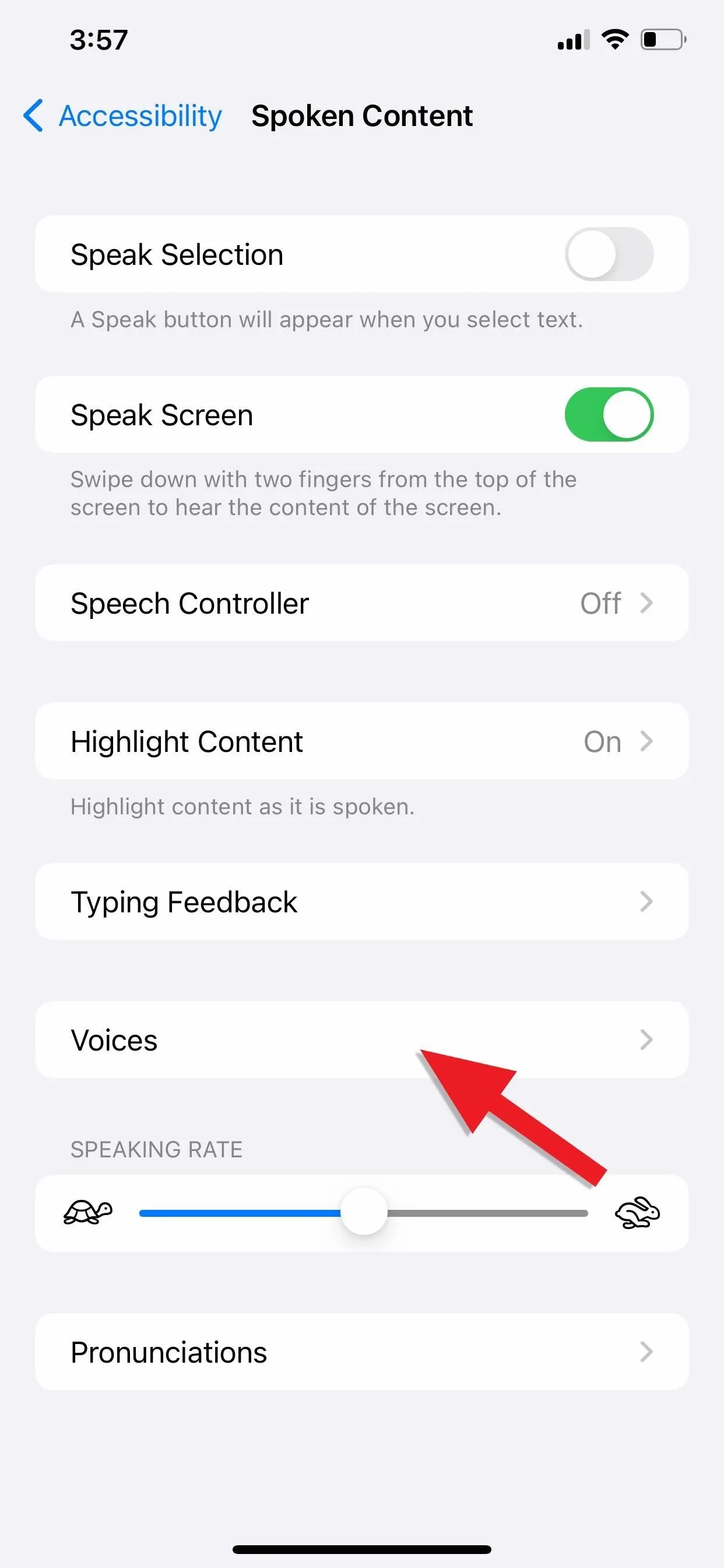Image resolution: width=724 pixels, height=1568 pixels.
Task: Open Speech Controller settings
Action: pos(362,603)
